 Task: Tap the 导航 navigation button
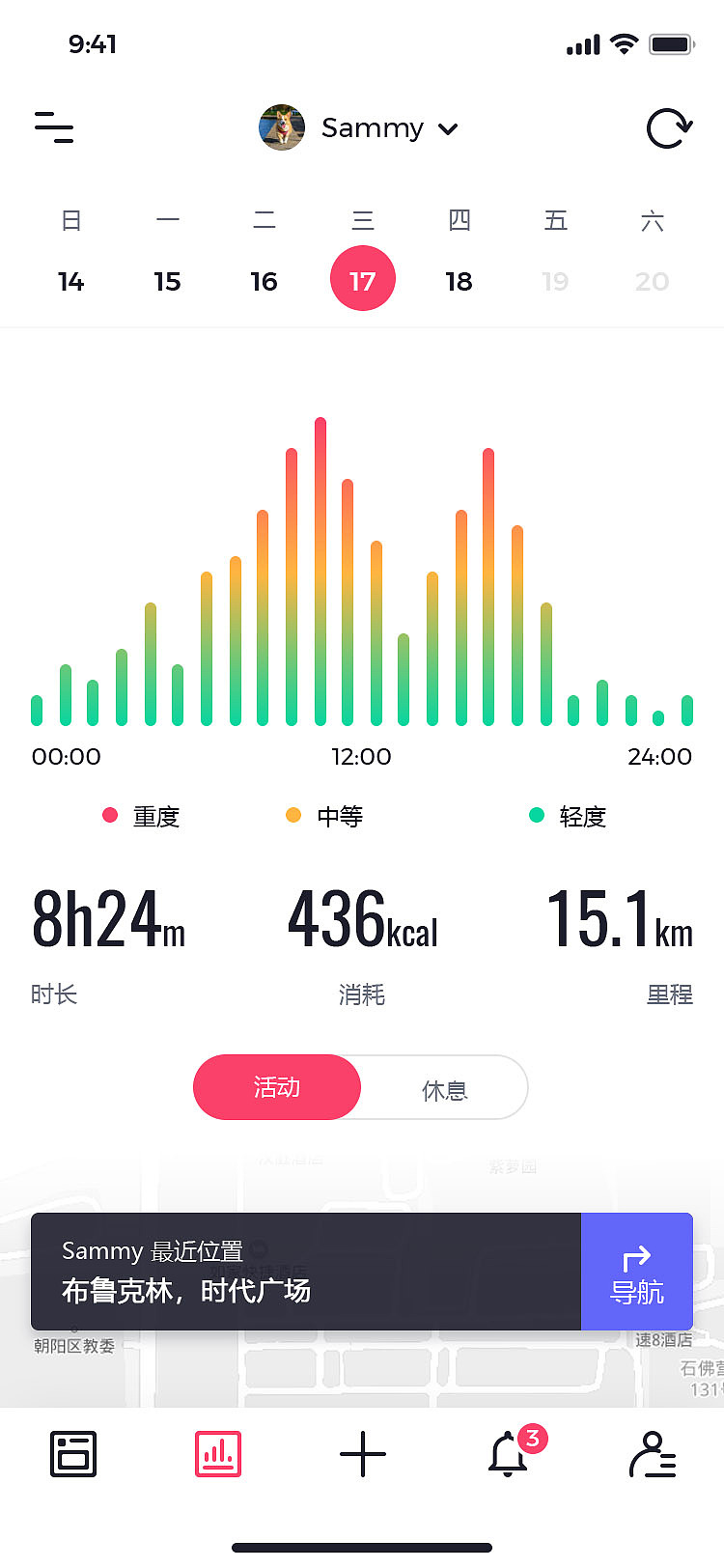[637, 1272]
